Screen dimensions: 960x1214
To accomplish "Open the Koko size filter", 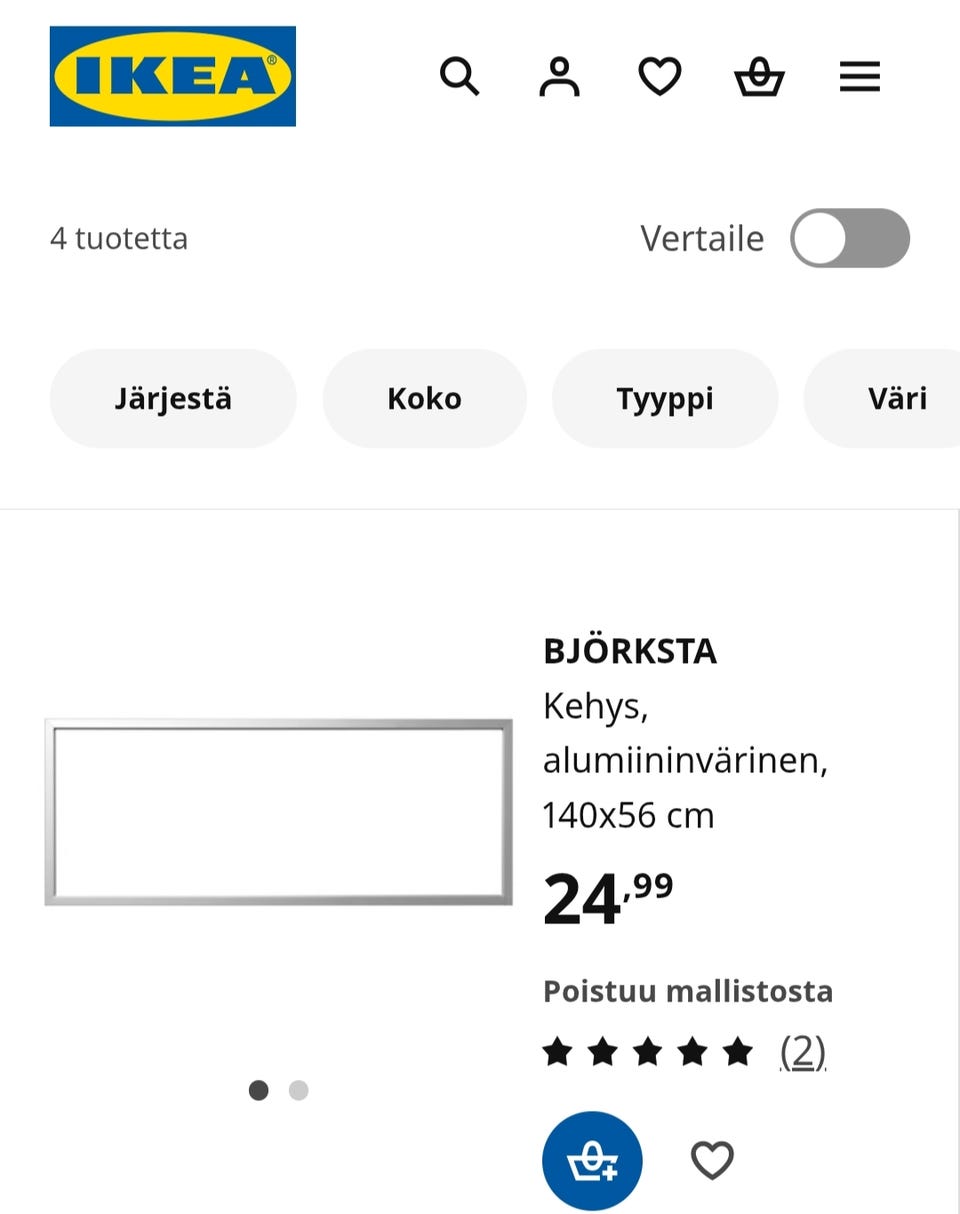I will point(424,397).
